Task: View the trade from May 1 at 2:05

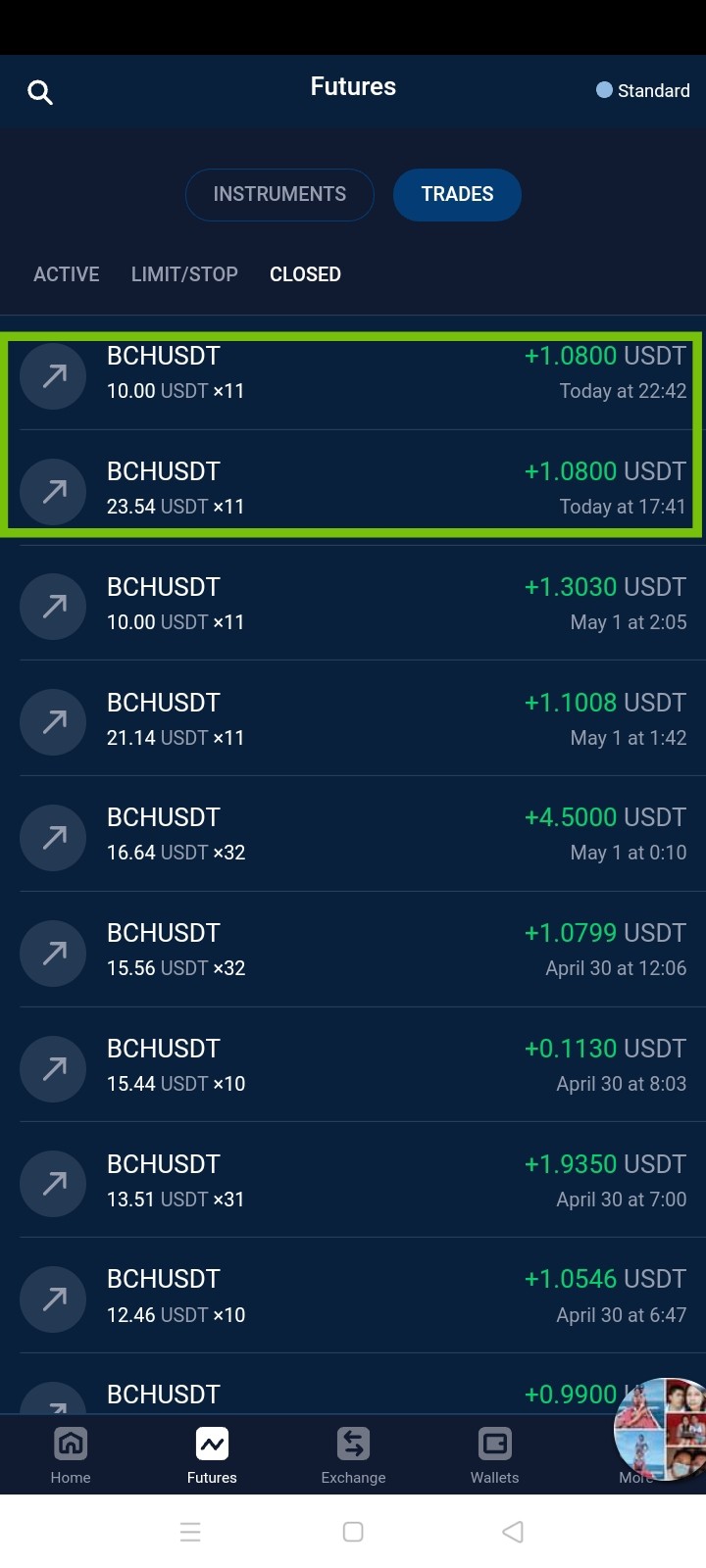Action: pos(353,604)
